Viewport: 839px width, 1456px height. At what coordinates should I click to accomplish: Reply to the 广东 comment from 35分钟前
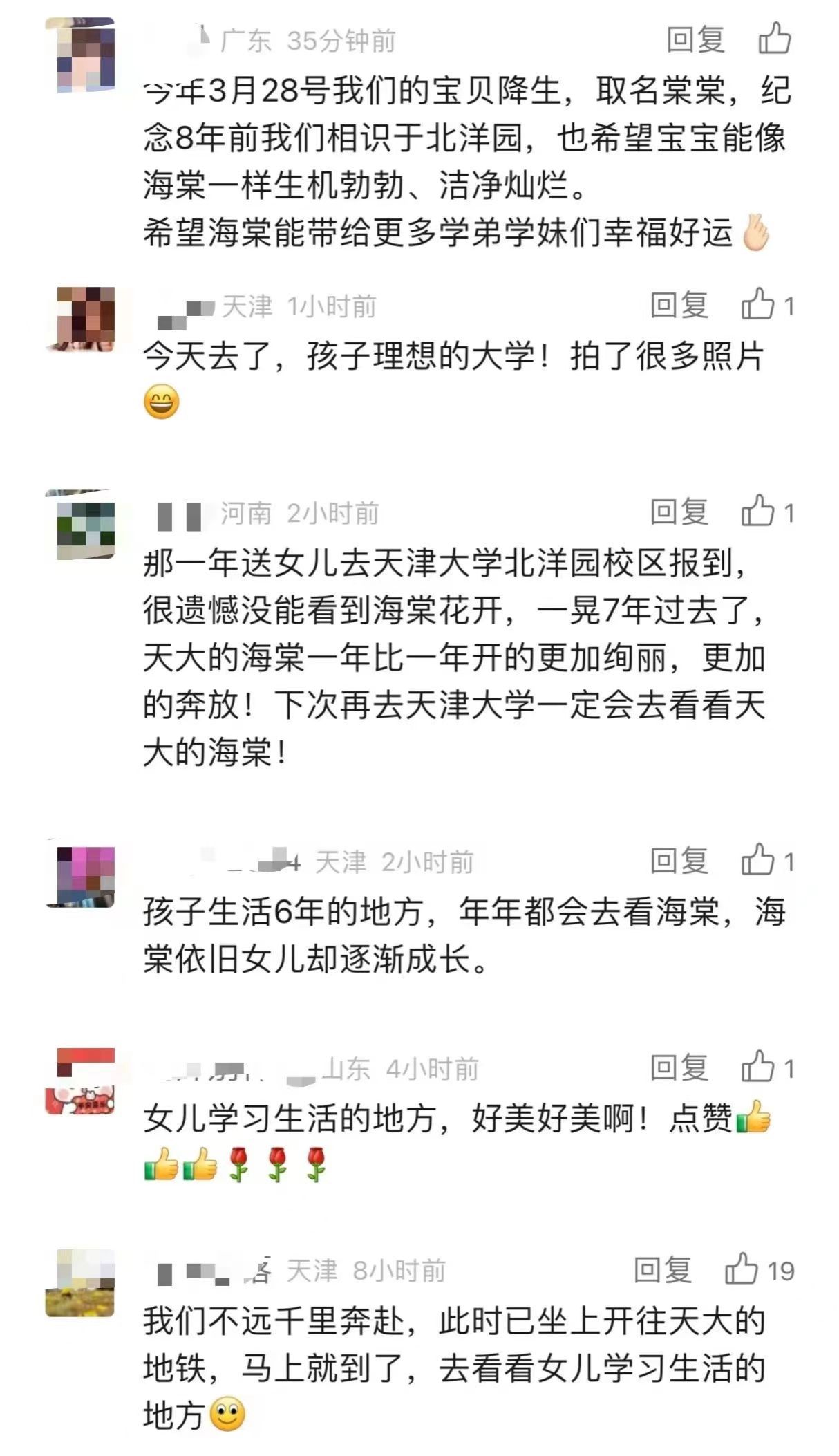click(695, 40)
